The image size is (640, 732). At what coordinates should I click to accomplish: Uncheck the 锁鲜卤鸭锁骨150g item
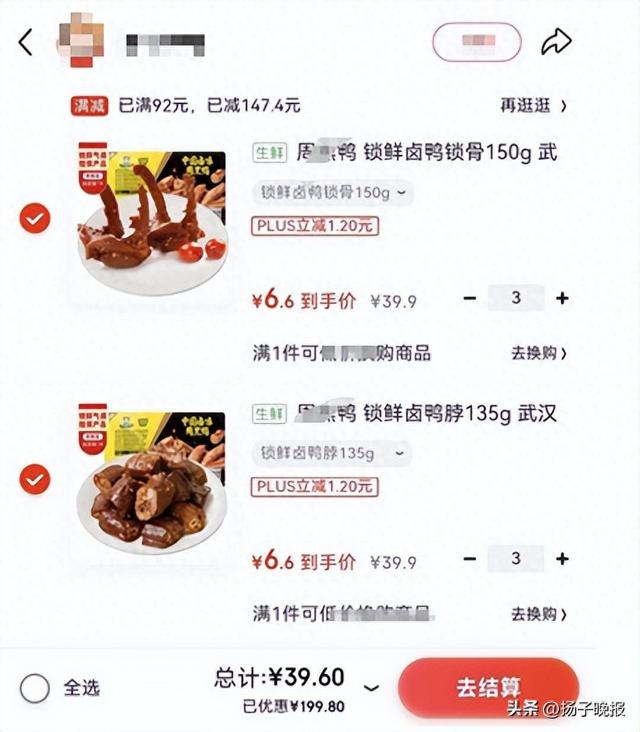(35, 217)
